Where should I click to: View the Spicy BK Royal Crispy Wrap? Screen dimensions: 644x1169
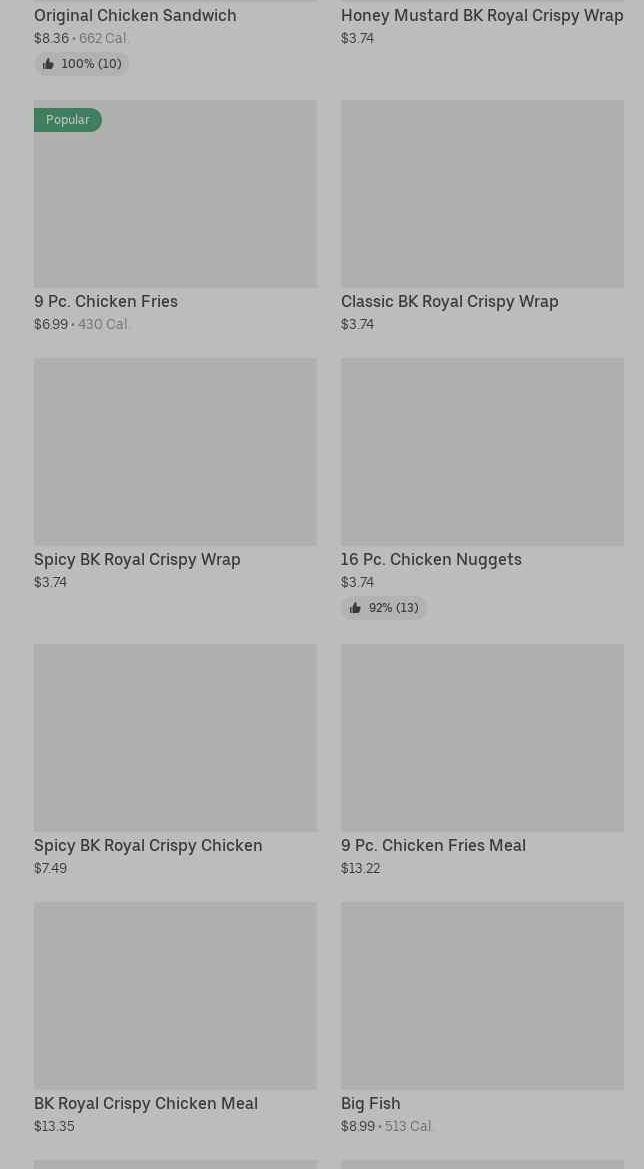[x=175, y=474]
